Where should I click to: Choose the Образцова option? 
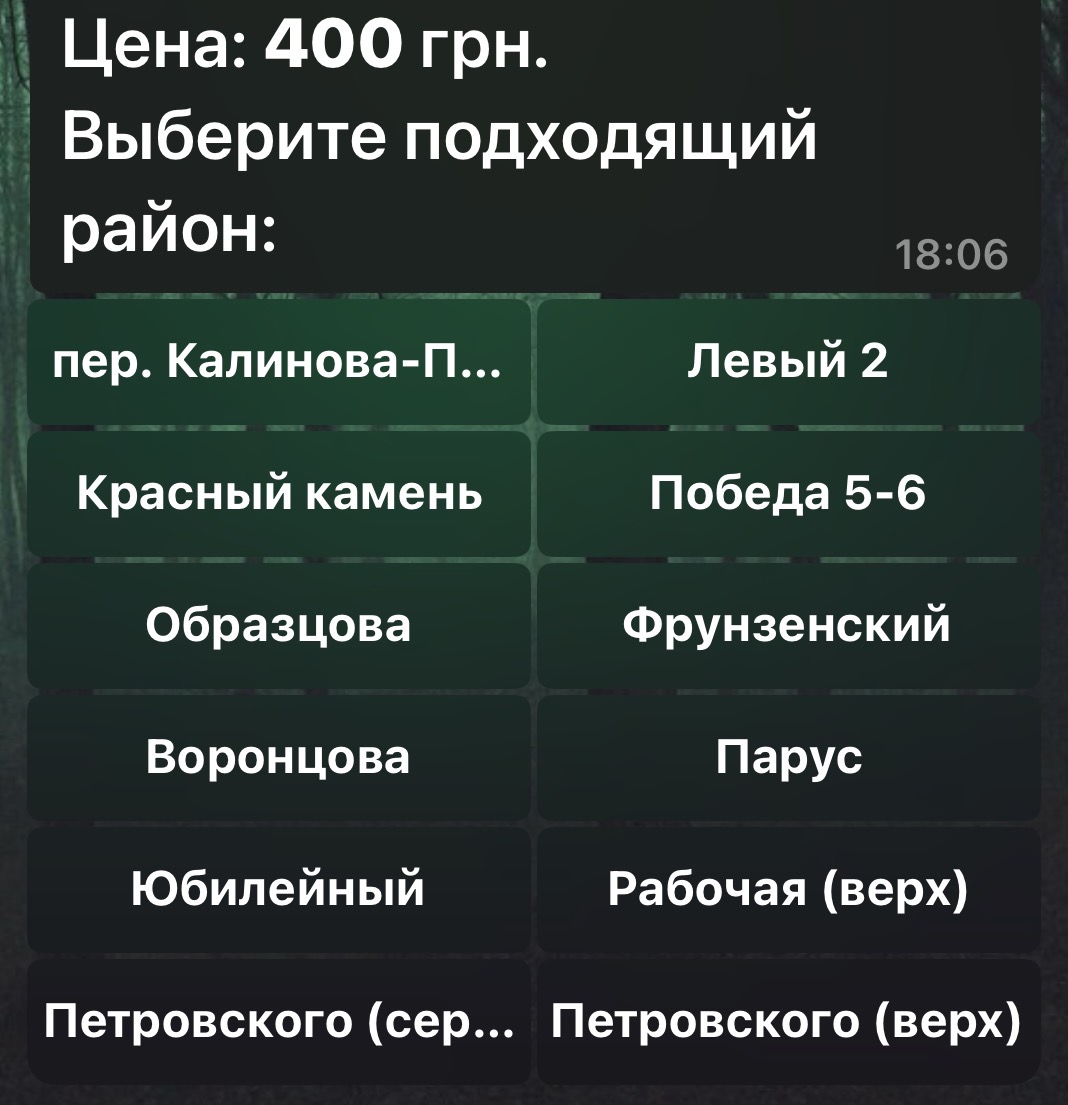point(278,625)
